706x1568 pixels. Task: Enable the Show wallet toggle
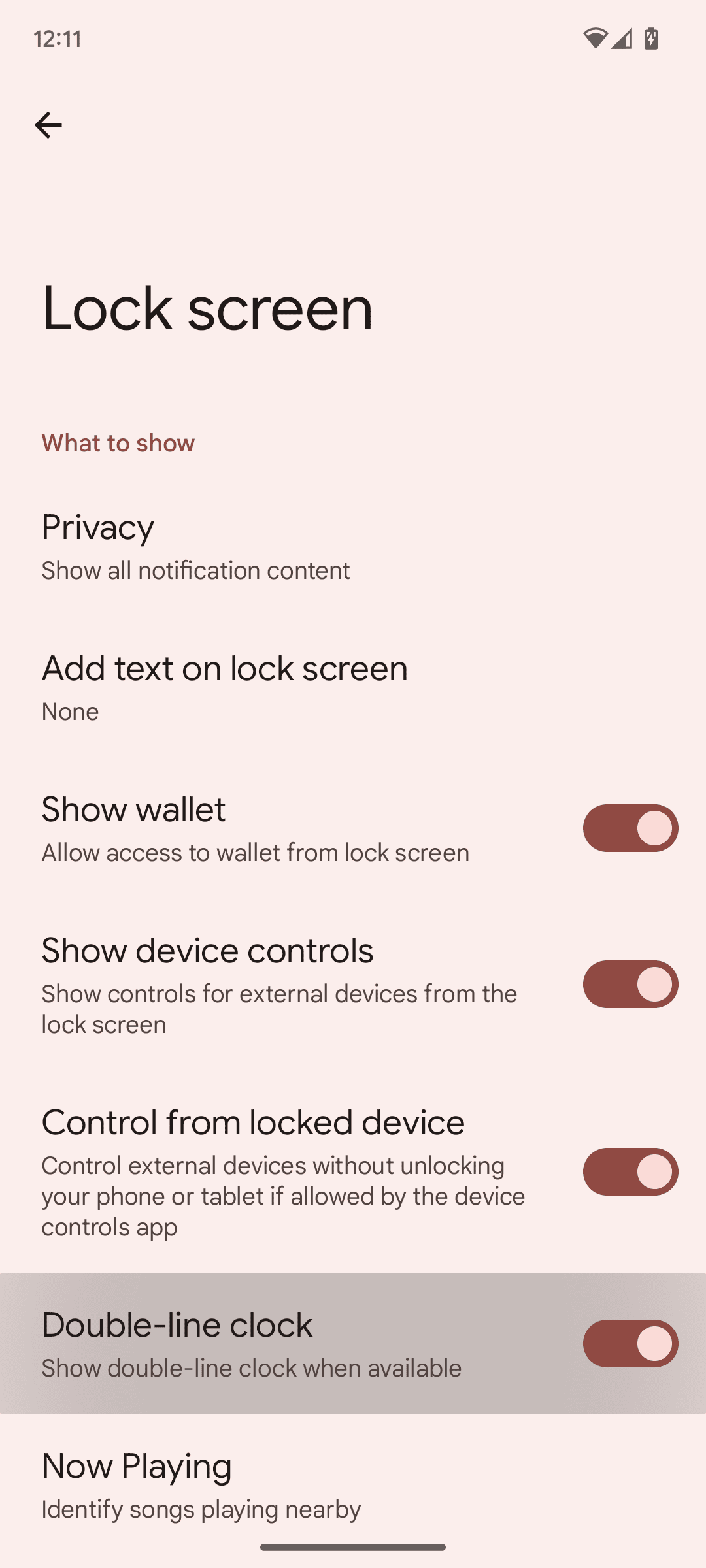point(630,828)
